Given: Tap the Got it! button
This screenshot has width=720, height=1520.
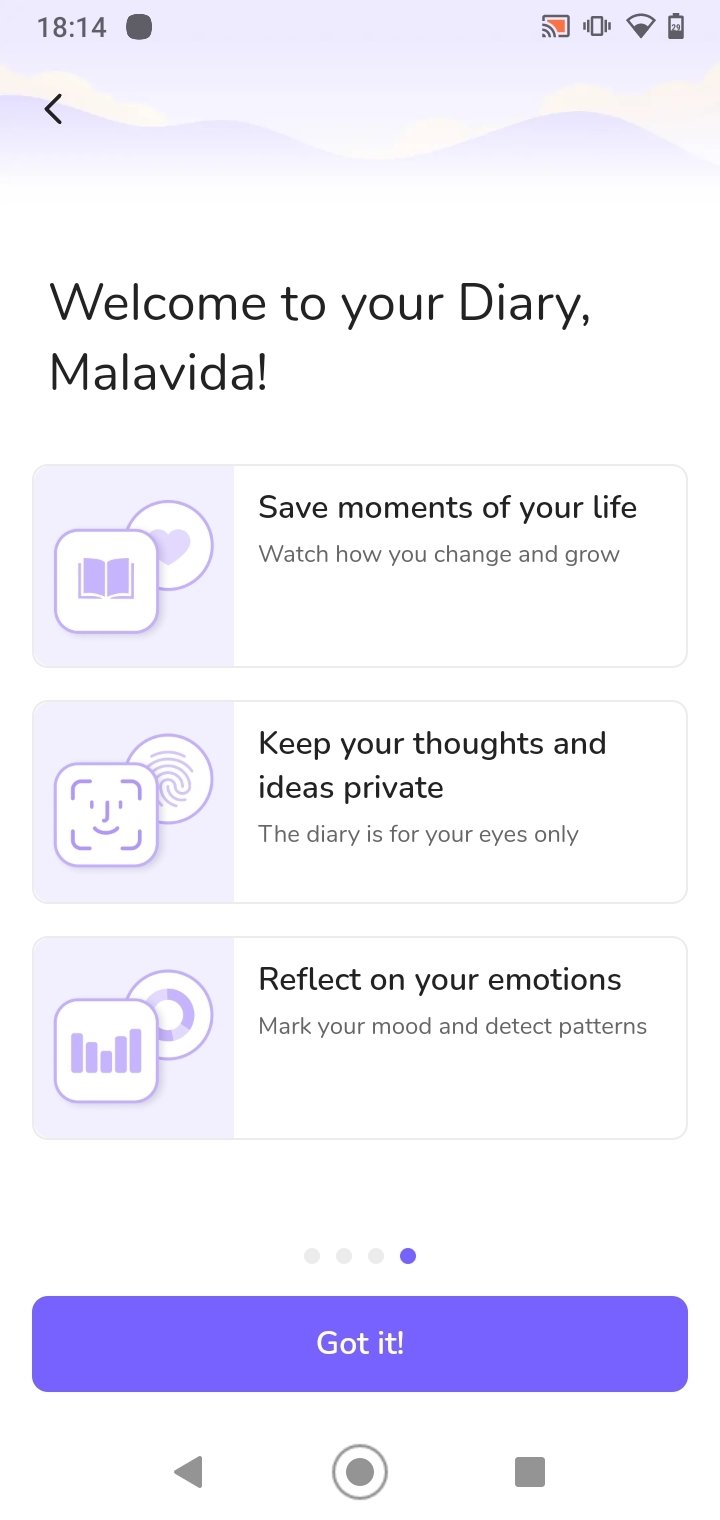Looking at the screenshot, I should coord(360,1343).
